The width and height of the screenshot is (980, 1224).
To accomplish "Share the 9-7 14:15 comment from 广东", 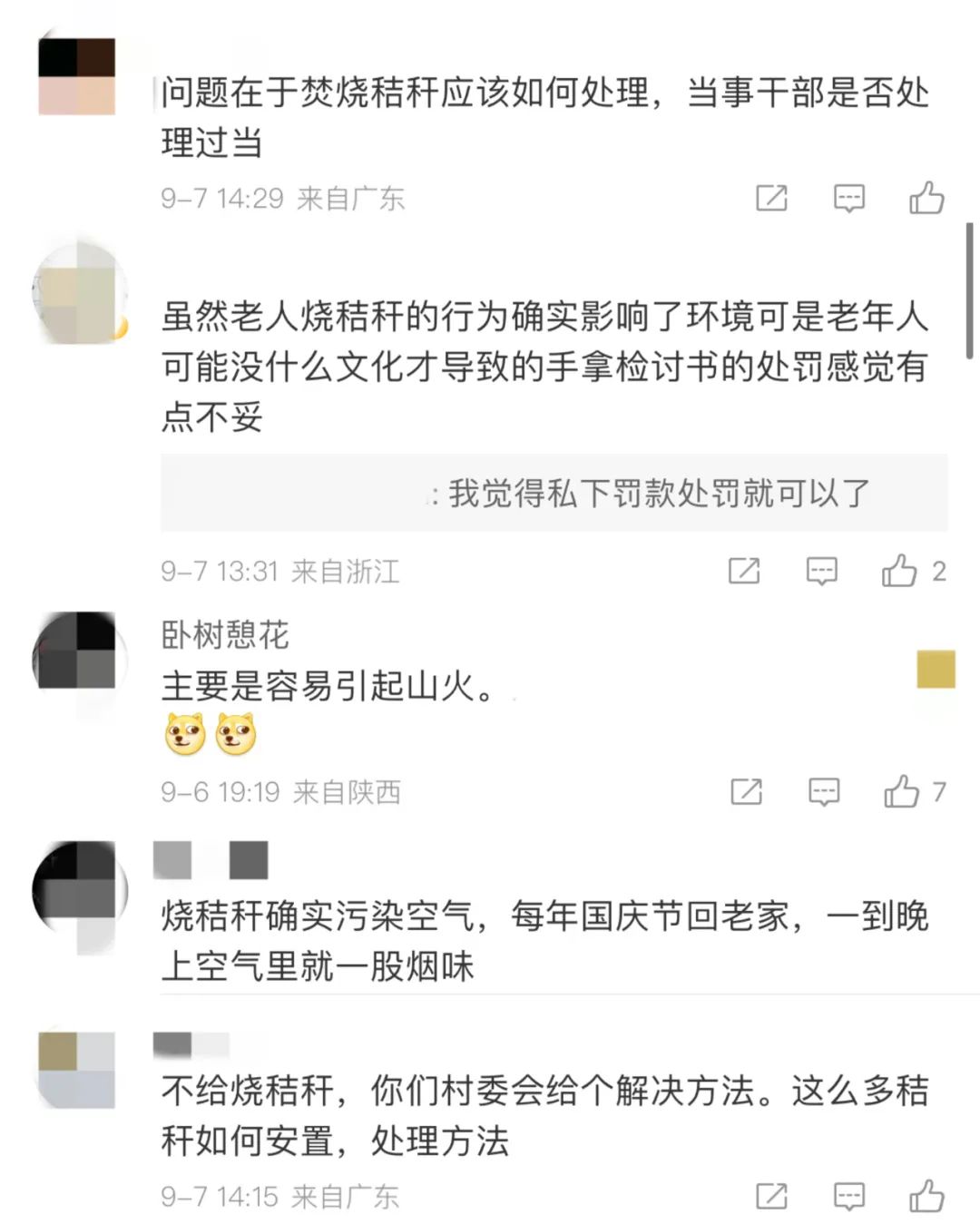I will (771, 1196).
